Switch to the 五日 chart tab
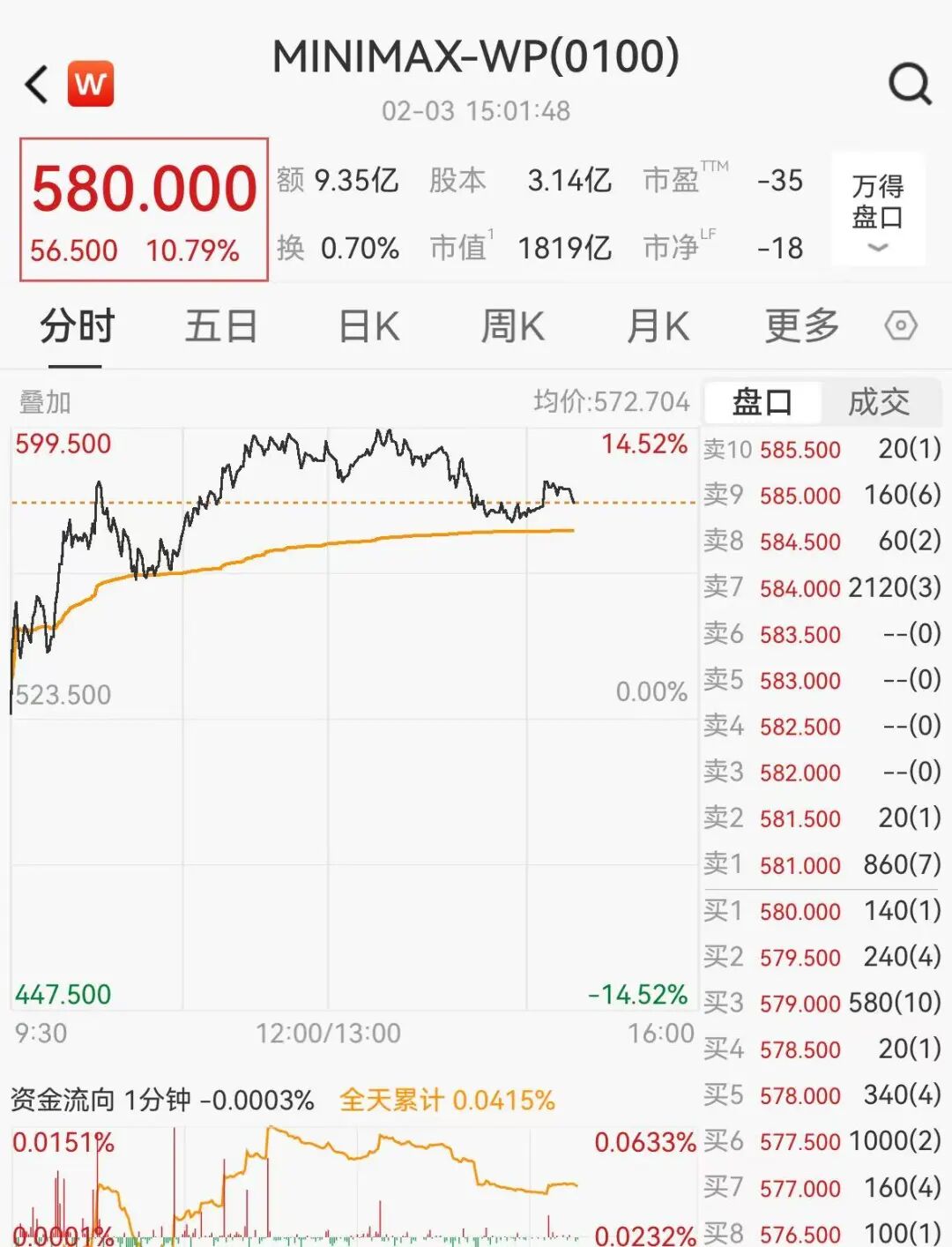The height and width of the screenshot is (1247, 952). pyautogui.click(x=221, y=326)
